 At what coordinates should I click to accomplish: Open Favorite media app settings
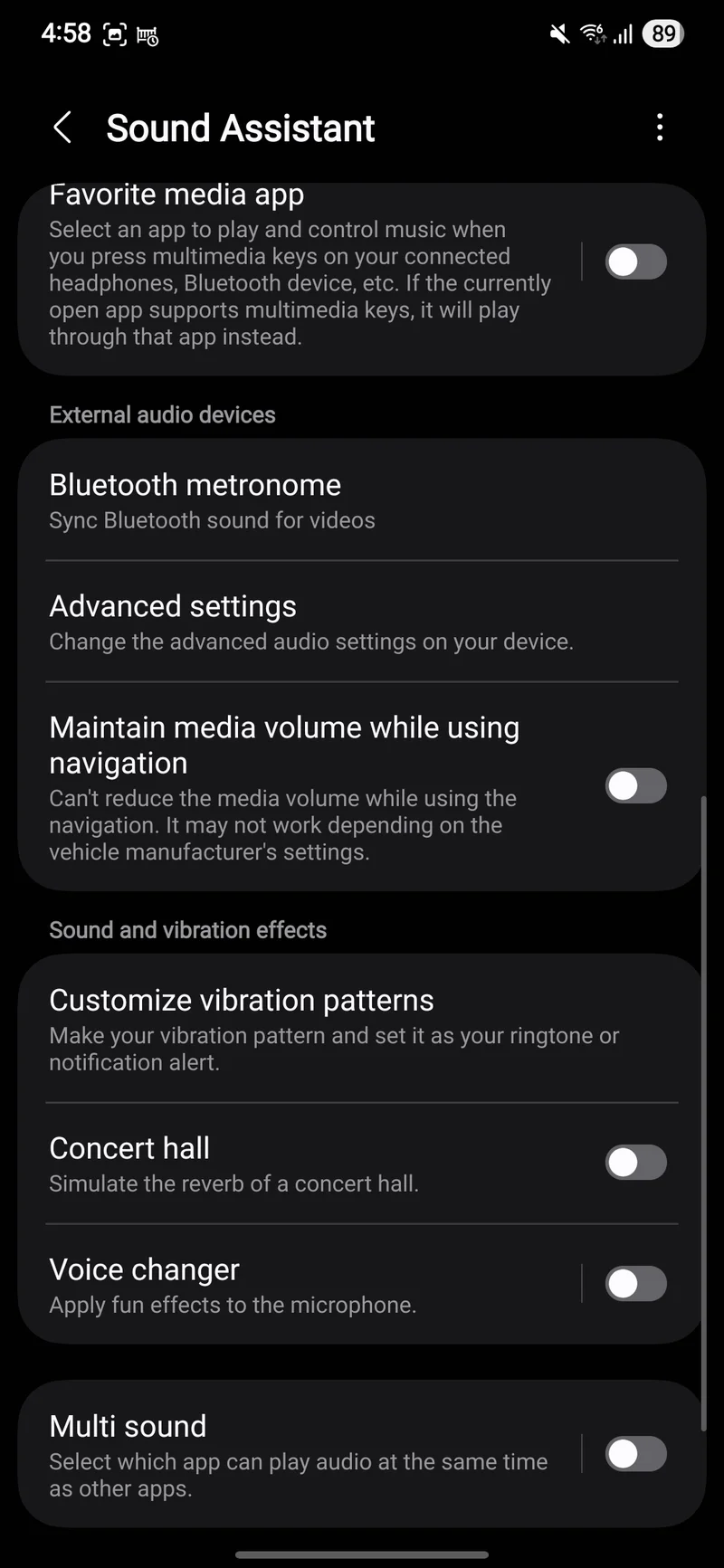(x=299, y=271)
